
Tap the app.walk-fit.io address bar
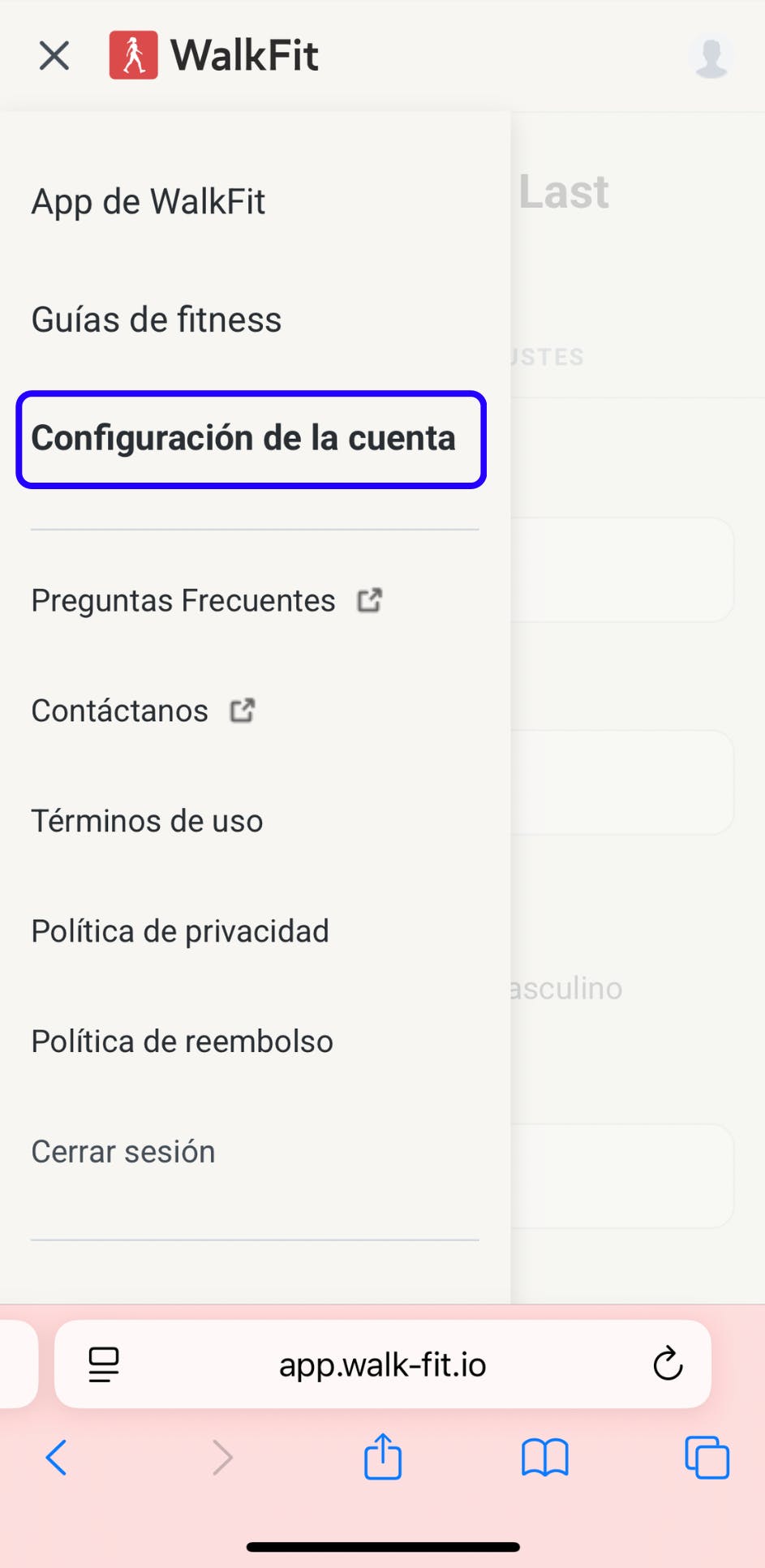(x=382, y=1365)
